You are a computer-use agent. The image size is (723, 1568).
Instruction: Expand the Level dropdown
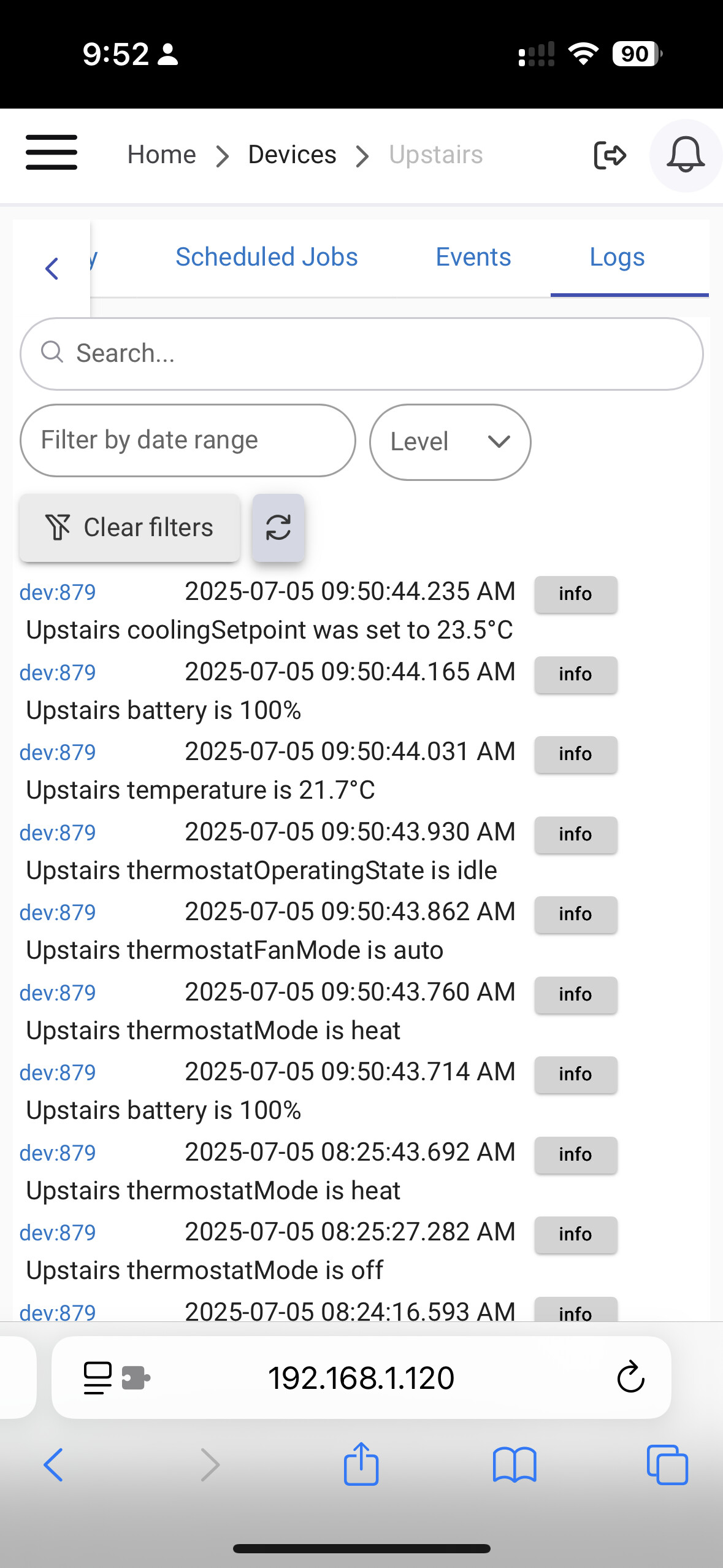pos(450,442)
